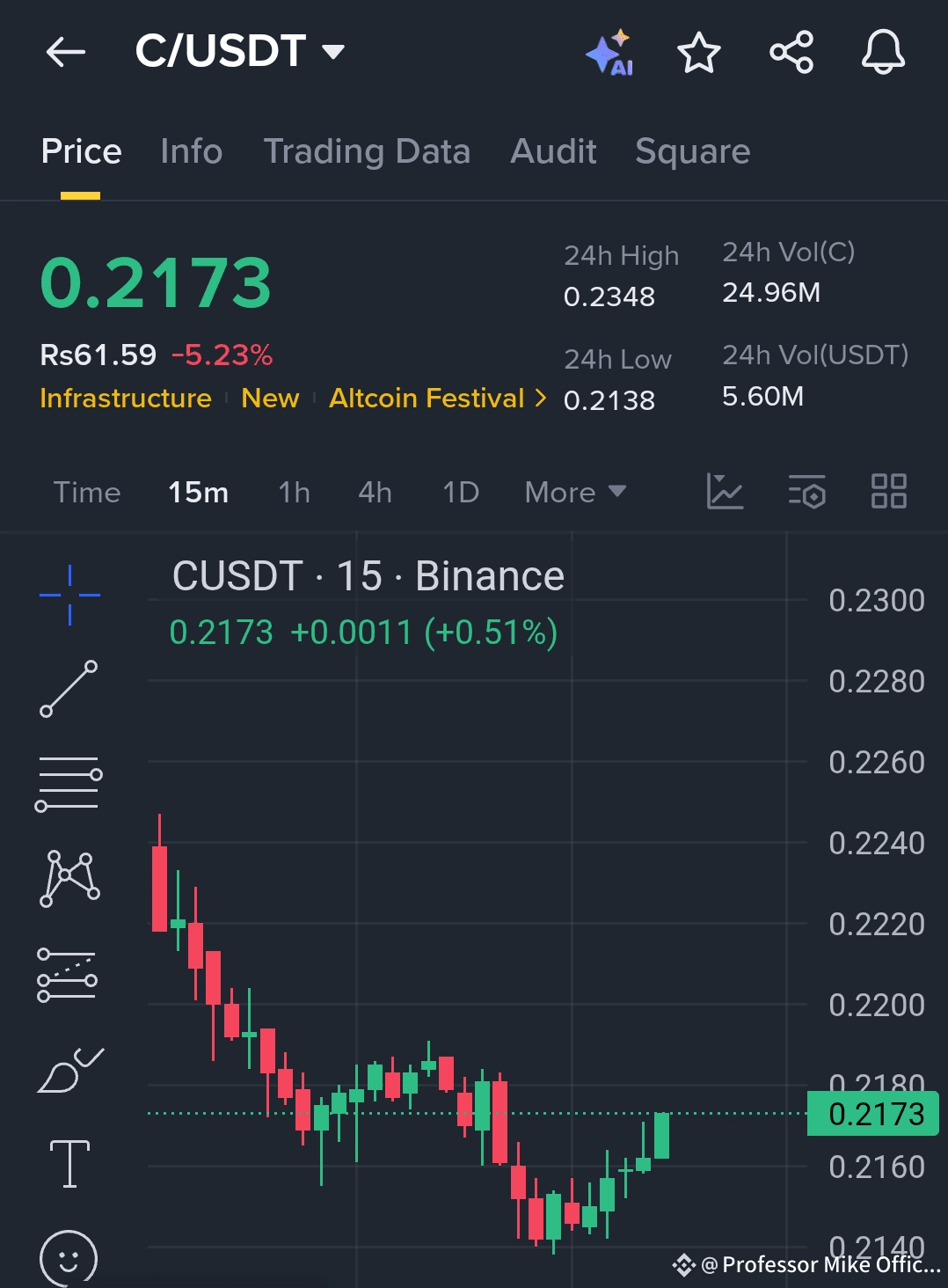The height and width of the screenshot is (1288, 948).
Task: Expand the More intervals dropdown
Action: (x=574, y=493)
